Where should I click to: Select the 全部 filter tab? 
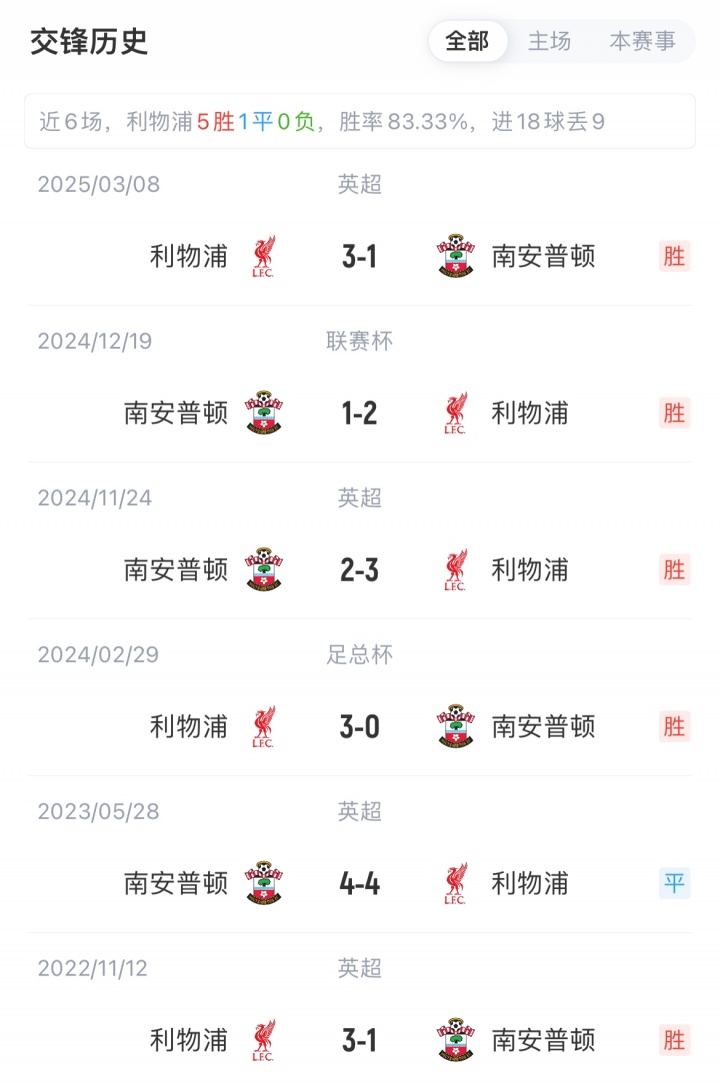pos(467,41)
